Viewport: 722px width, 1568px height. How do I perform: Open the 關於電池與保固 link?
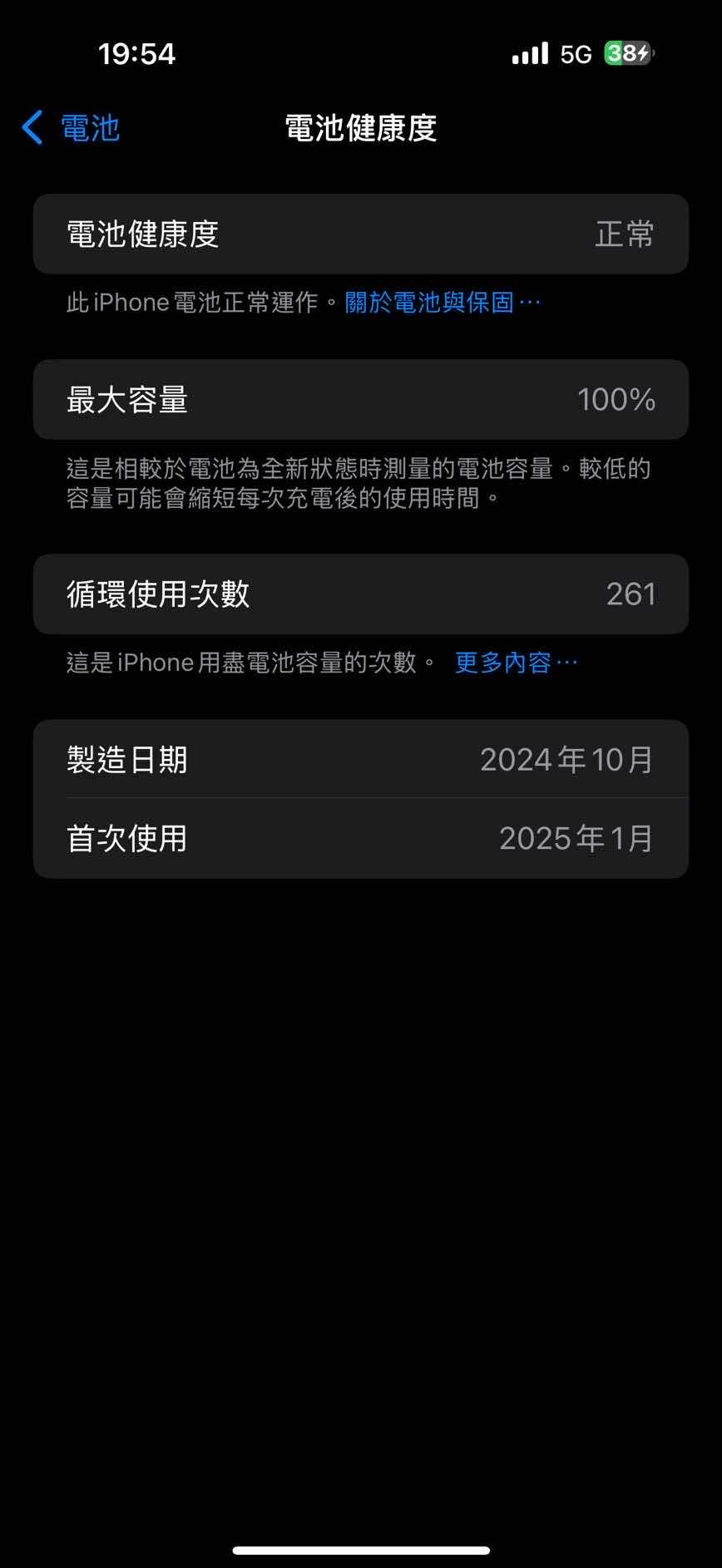pos(441,303)
